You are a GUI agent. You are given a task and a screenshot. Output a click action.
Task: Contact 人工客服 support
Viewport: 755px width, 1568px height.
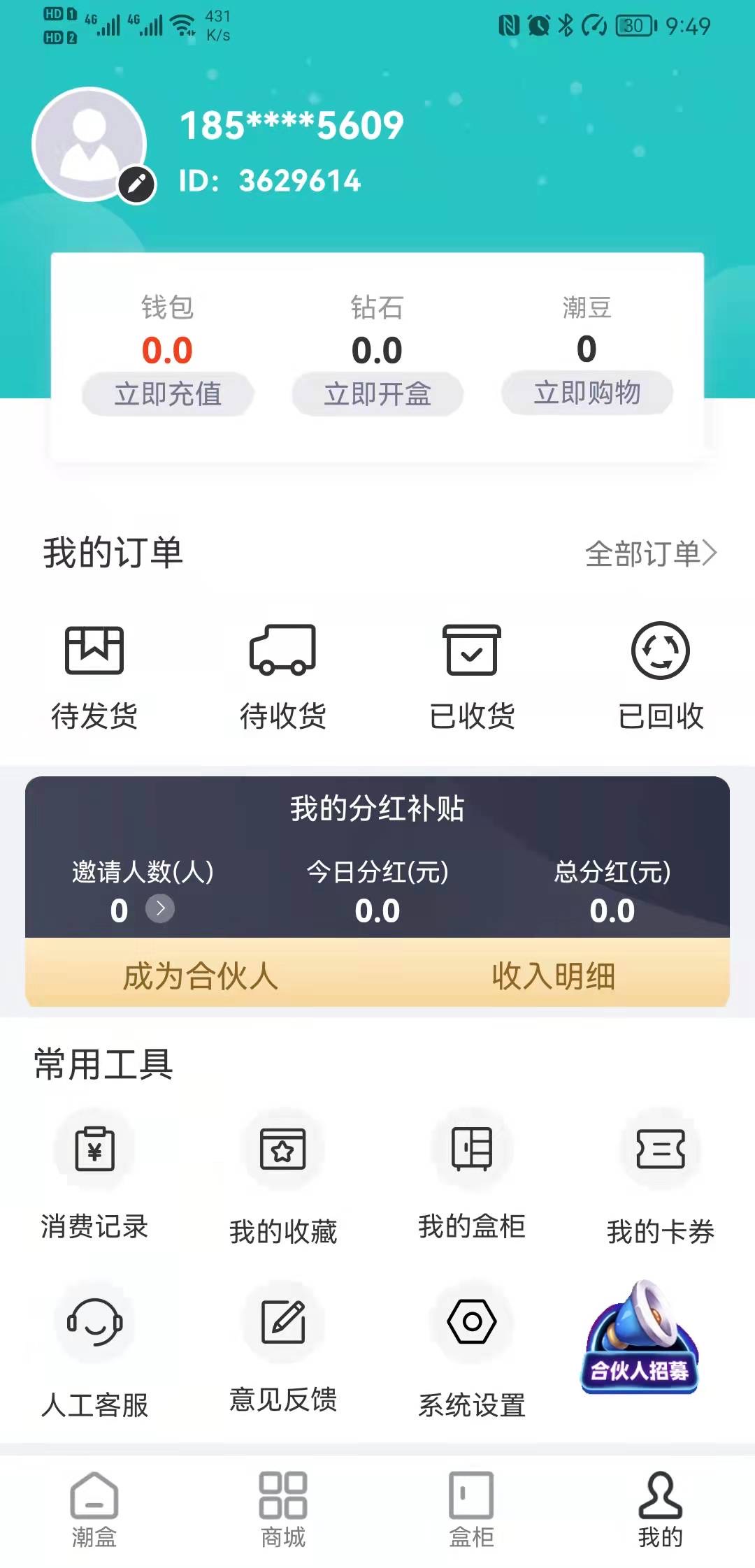[x=94, y=1349]
